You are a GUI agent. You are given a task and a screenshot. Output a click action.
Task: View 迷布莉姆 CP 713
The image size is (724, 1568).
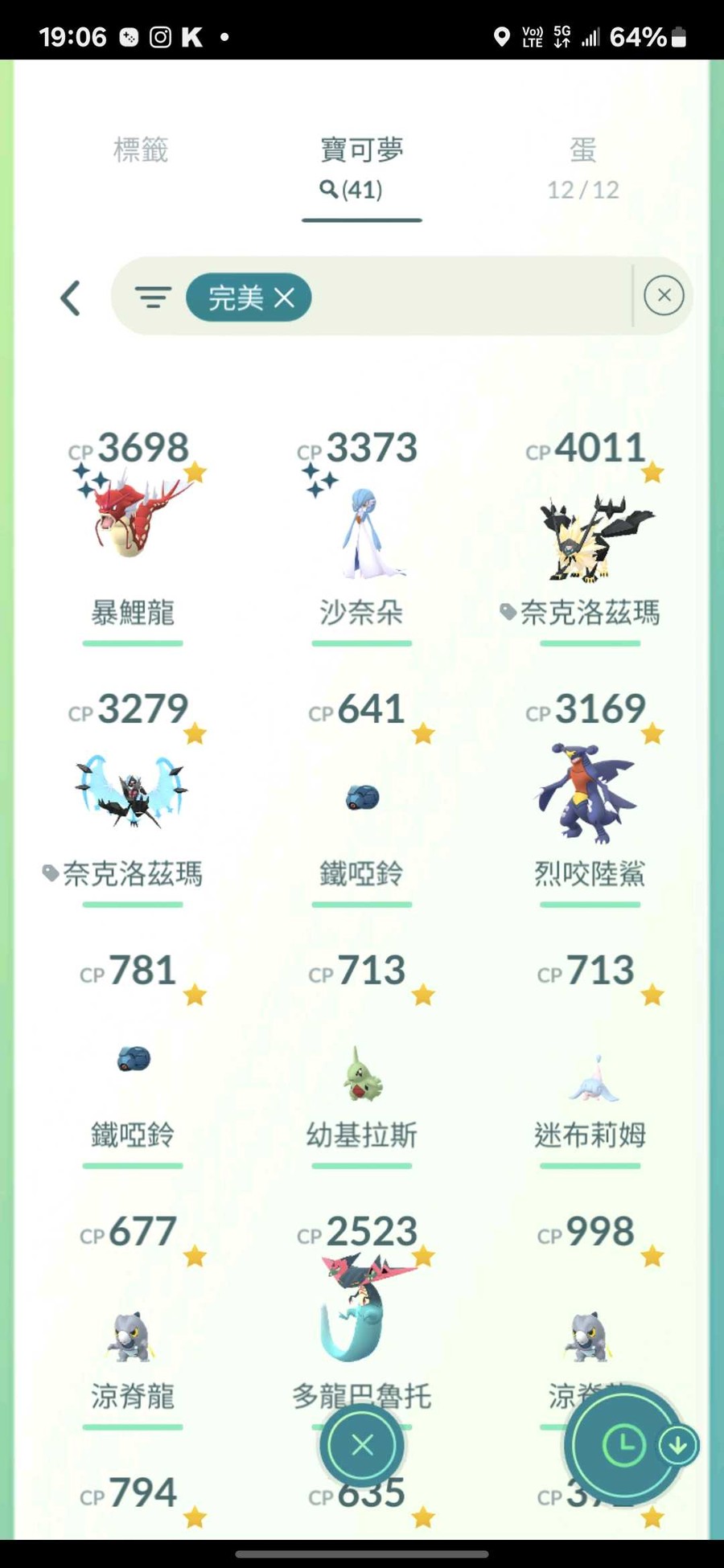coord(590,1077)
